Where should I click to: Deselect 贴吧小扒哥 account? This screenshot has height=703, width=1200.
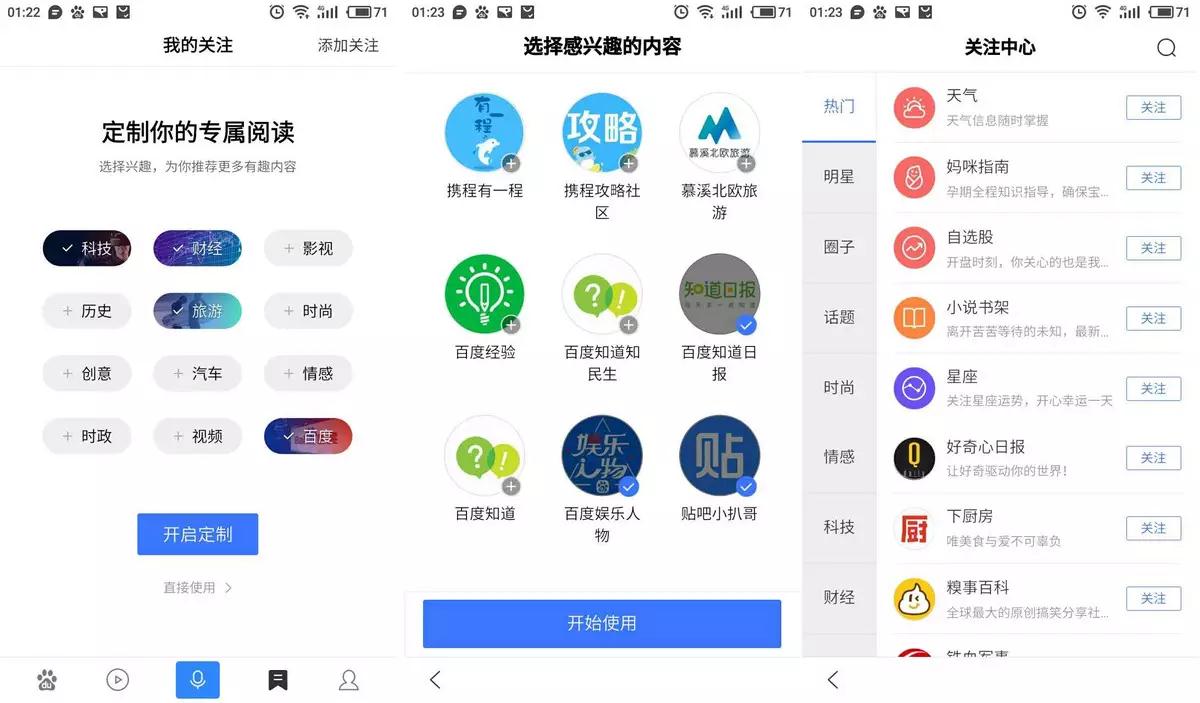pyautogui.click(x=719, y=457)
